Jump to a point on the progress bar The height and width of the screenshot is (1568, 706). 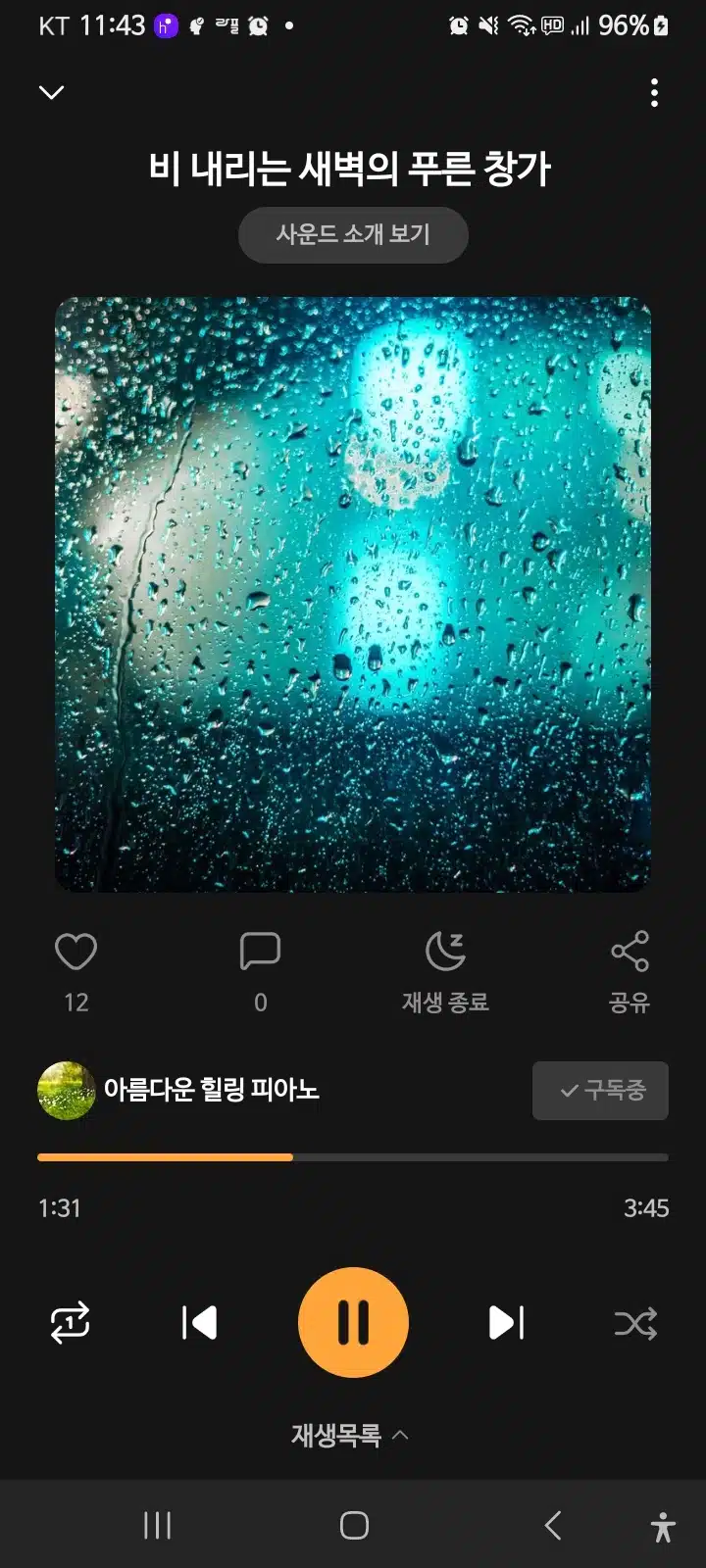click(x=353, y=1157)
